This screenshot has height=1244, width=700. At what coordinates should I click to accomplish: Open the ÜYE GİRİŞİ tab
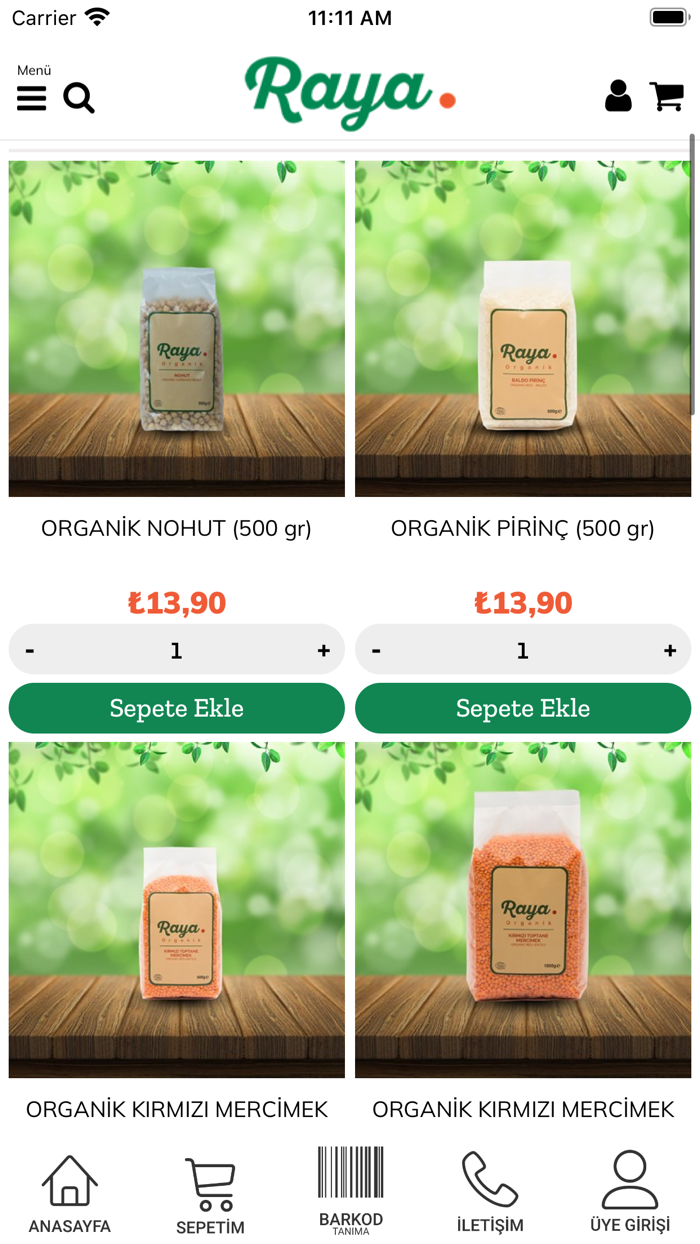tap(630, 1192)
